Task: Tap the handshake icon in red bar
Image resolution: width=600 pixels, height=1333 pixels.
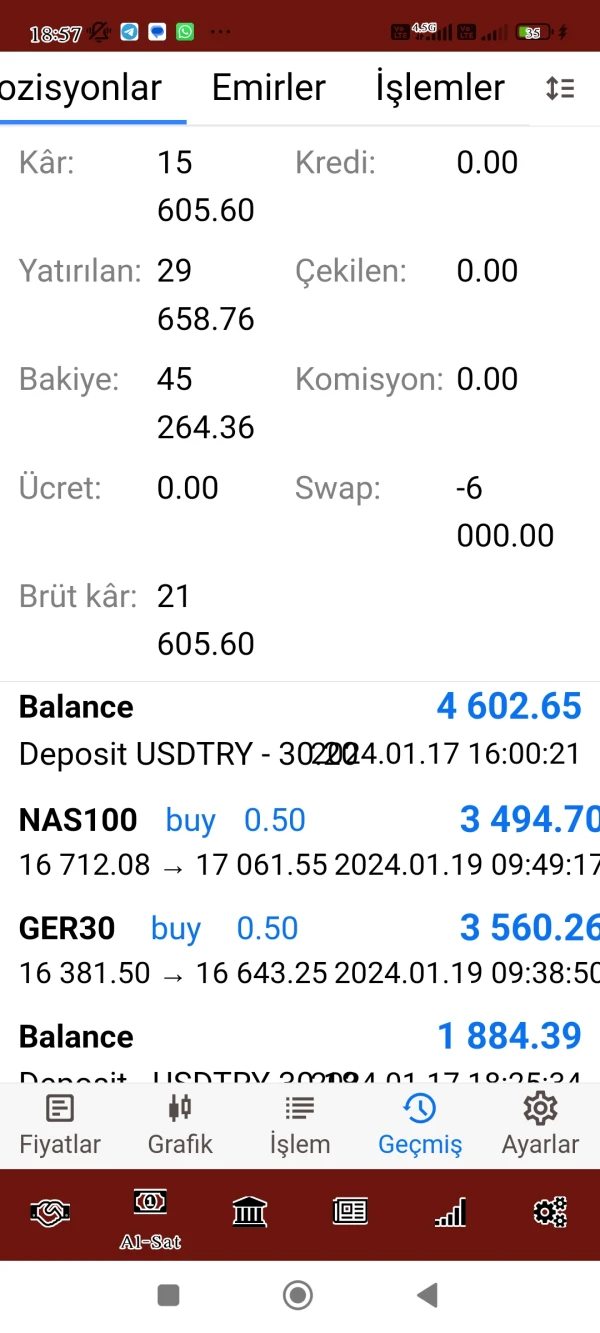Action: click(50, 1212)
